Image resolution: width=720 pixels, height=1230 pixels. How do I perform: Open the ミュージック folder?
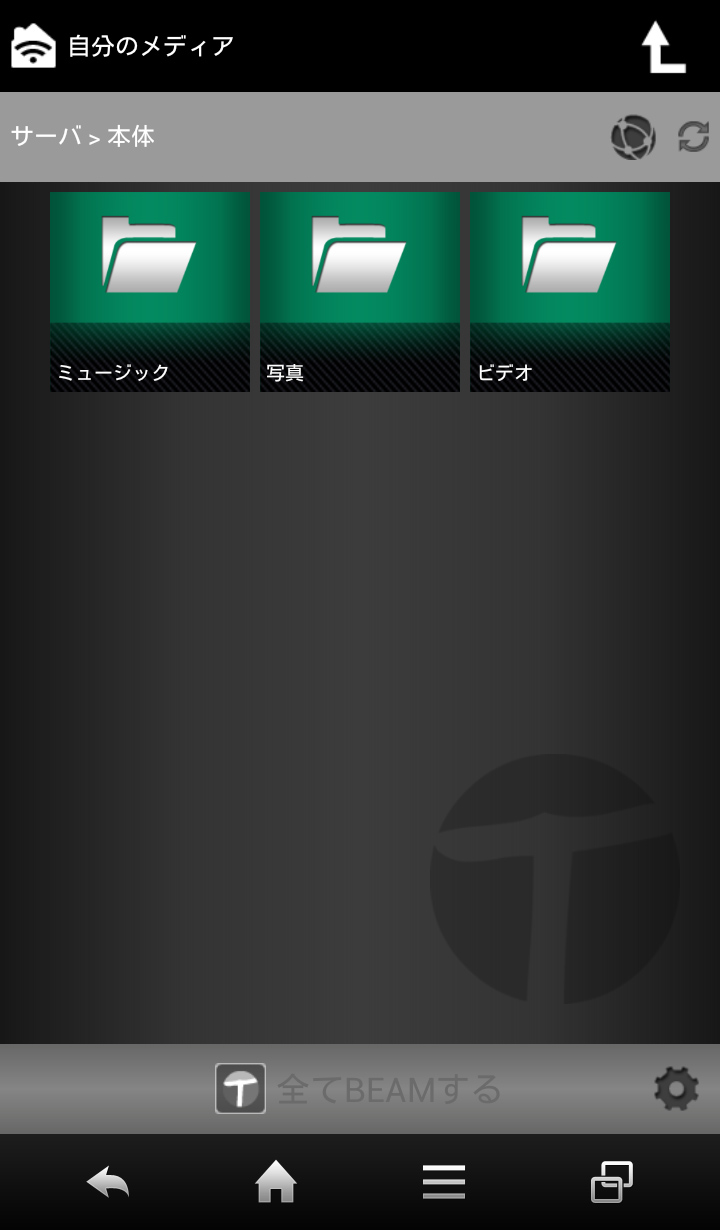point(150,291)
